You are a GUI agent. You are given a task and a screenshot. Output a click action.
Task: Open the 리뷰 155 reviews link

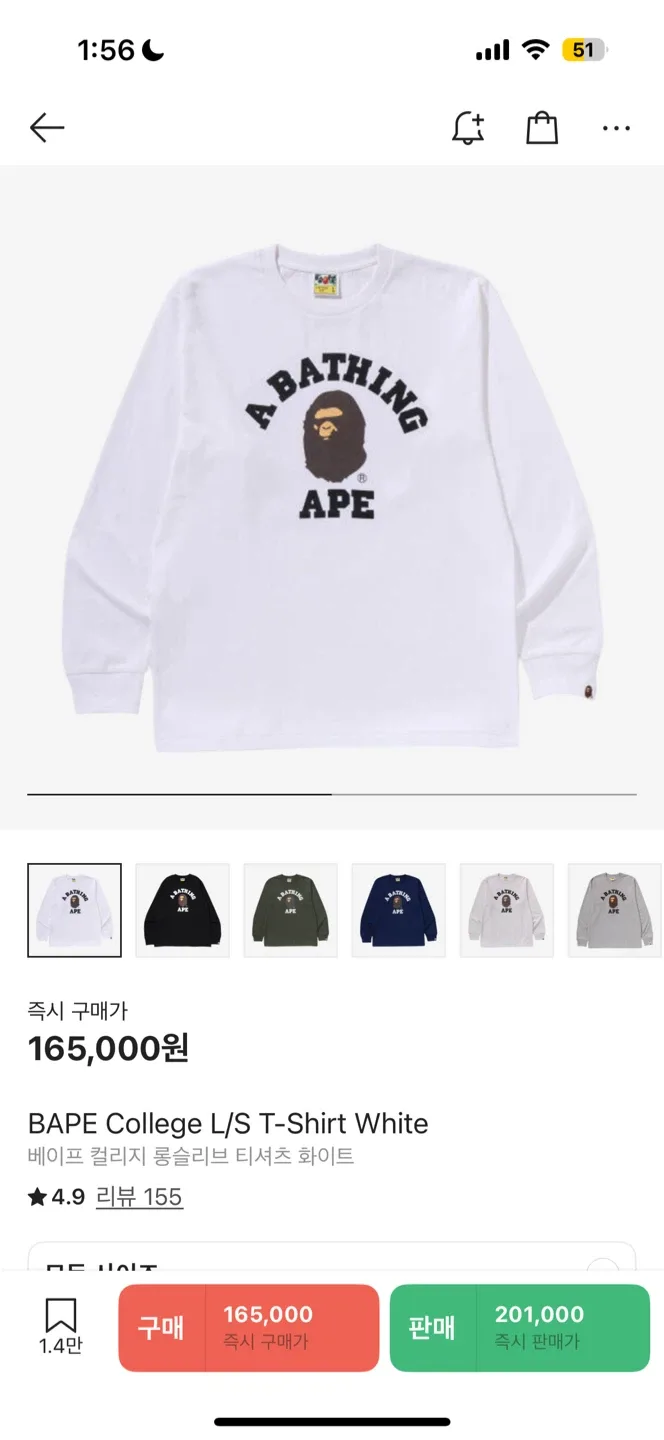(x=139, y=1197)
